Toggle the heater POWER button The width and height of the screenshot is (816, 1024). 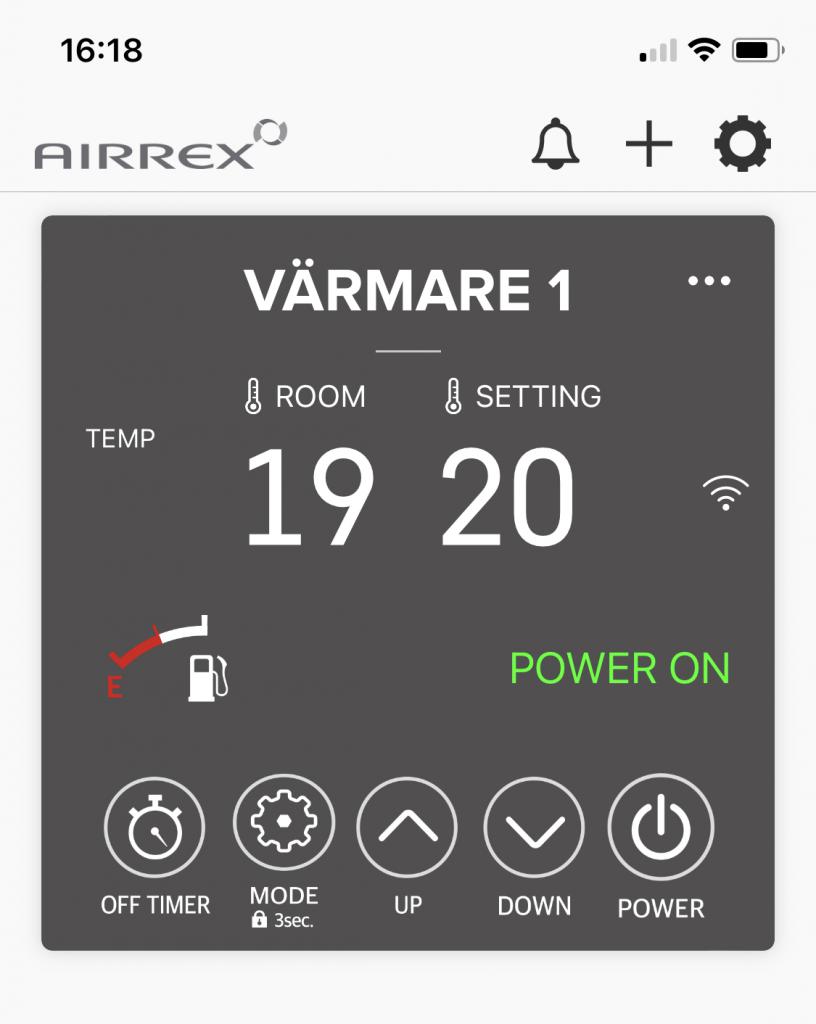tap(660, 828)
